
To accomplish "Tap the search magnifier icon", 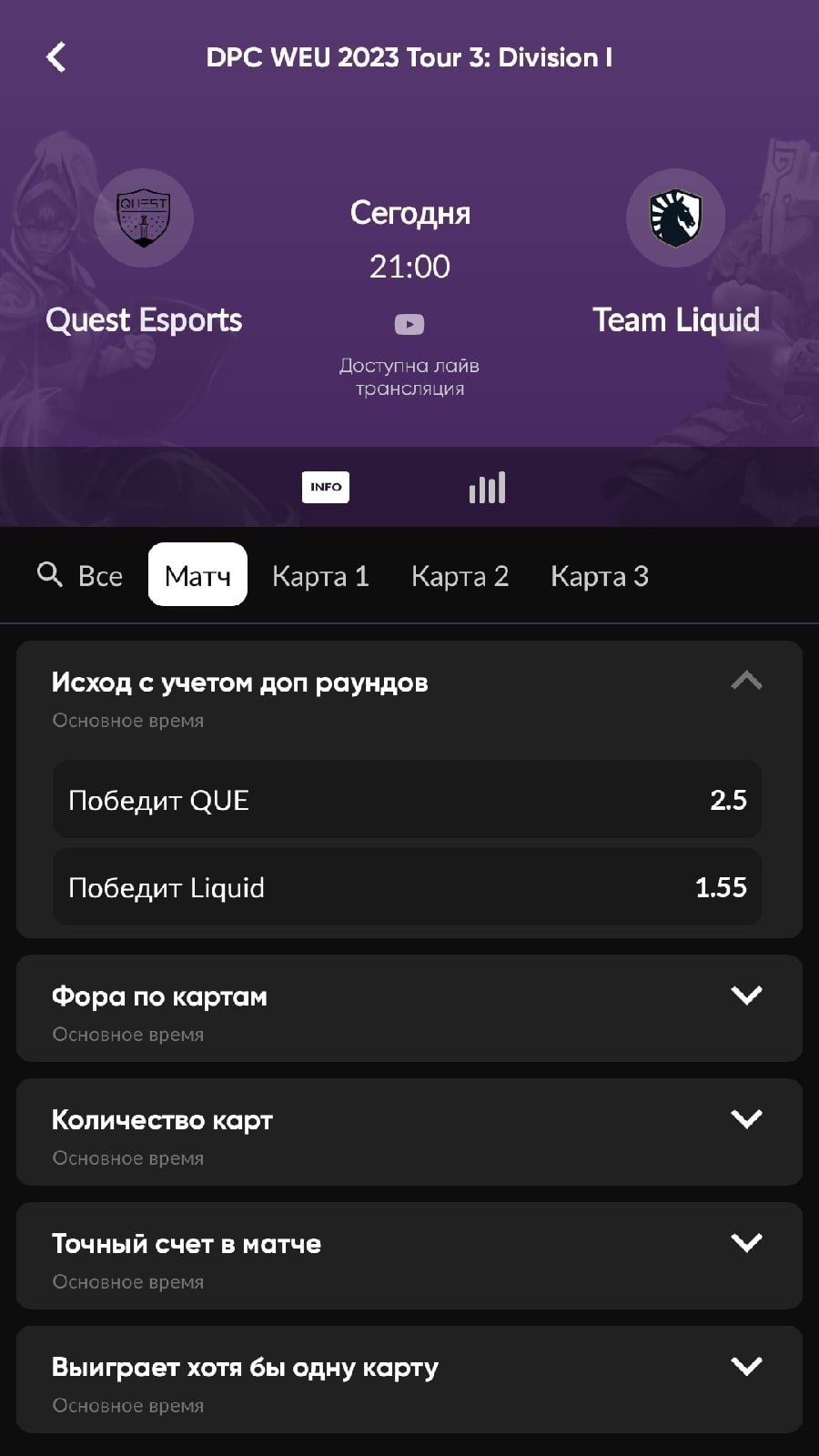I will [49, 575].
